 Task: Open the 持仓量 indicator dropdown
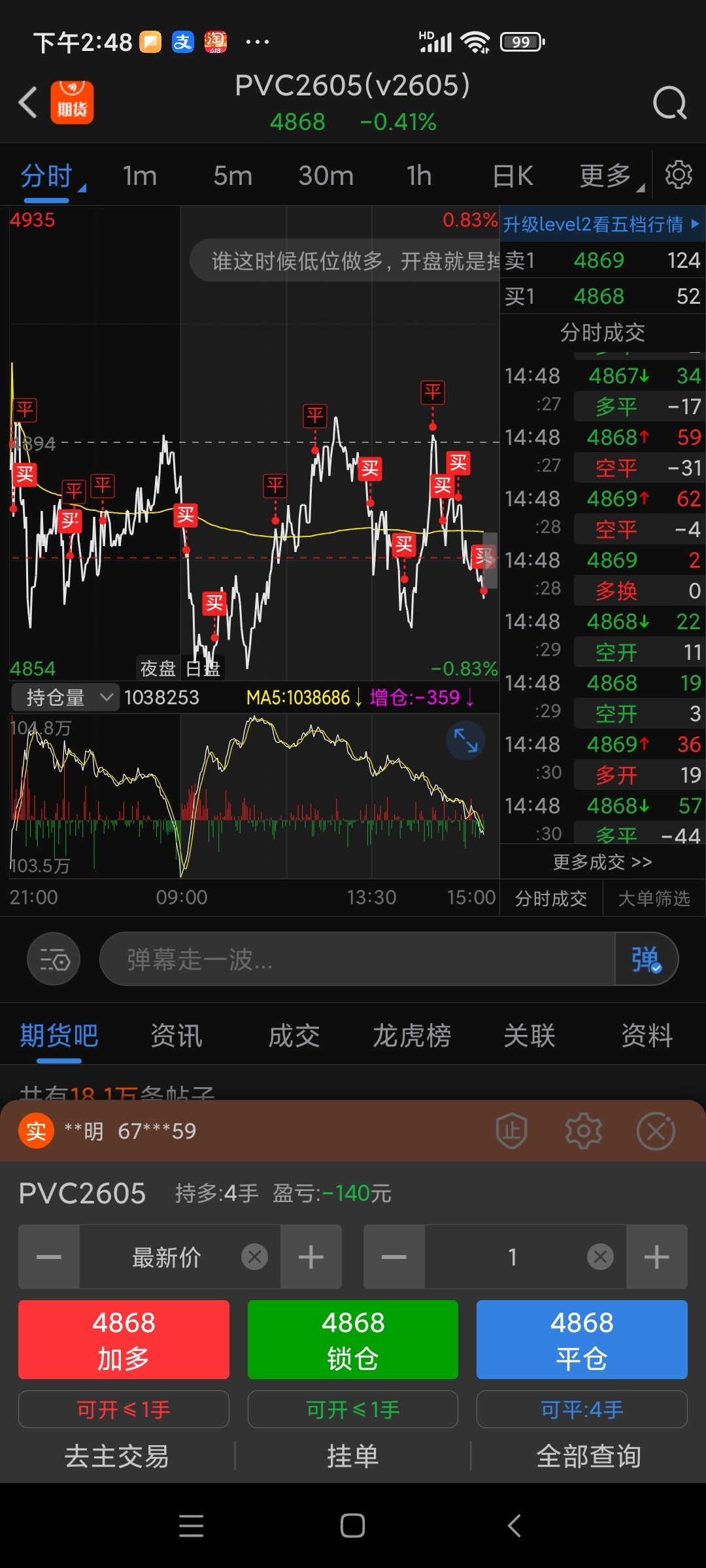pos(65,698)
